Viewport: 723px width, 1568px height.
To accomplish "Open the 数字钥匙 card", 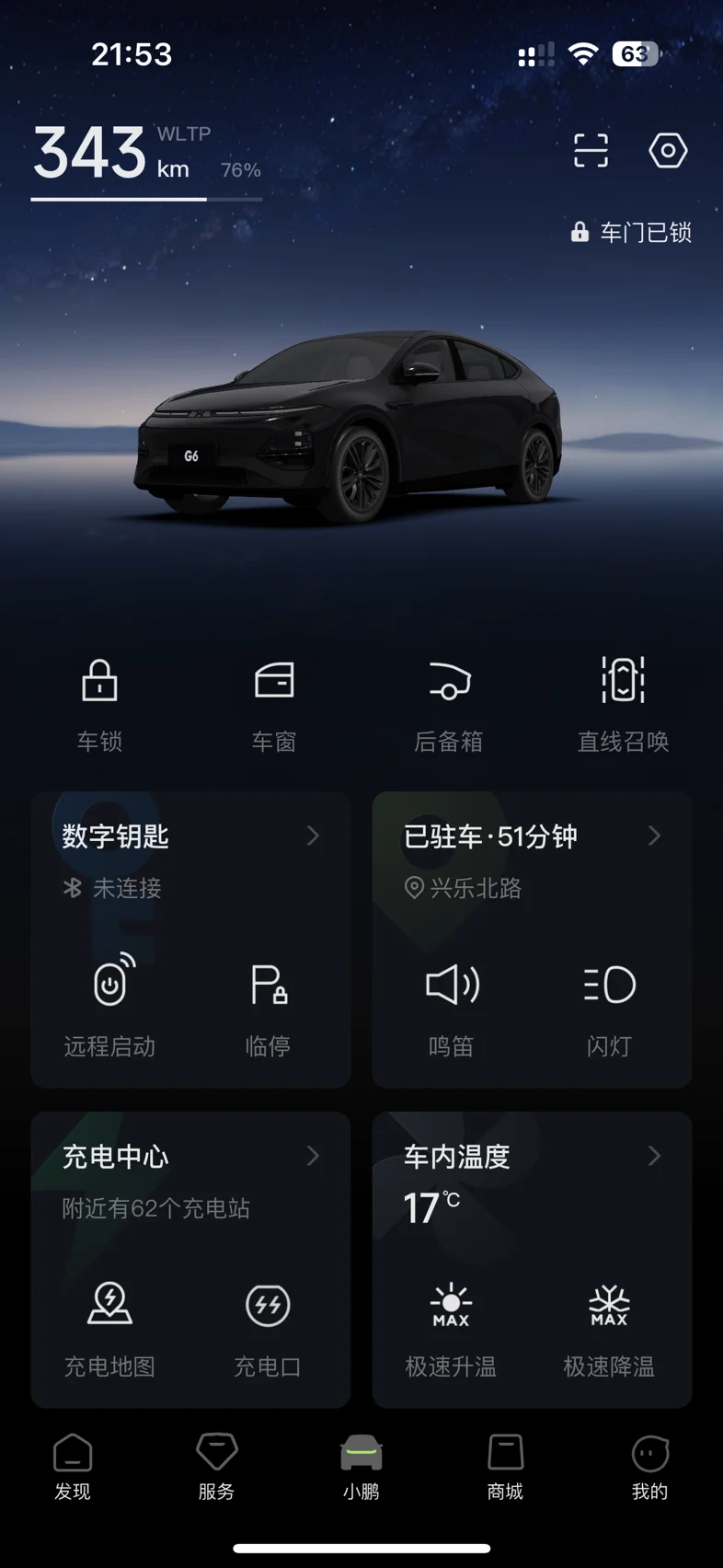I will [190, 836].
